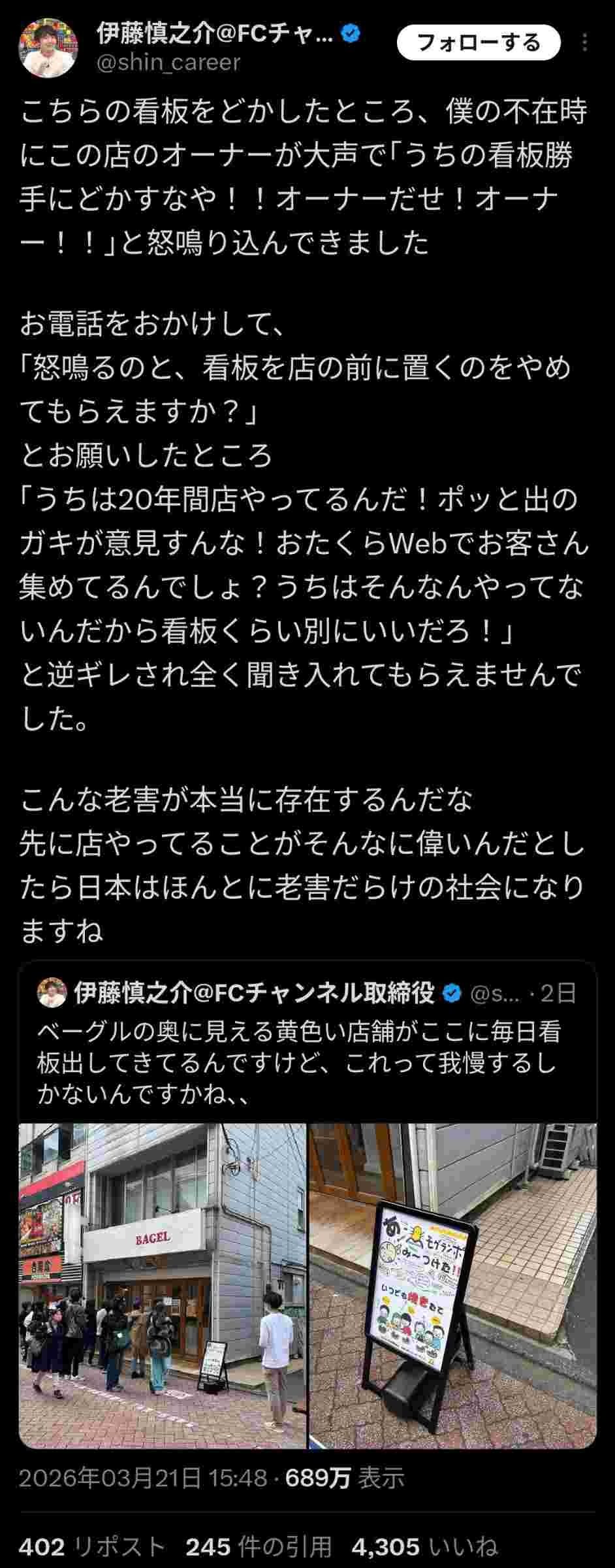
Task: Tap the フォローする button
Action: (x=479, y=43)
